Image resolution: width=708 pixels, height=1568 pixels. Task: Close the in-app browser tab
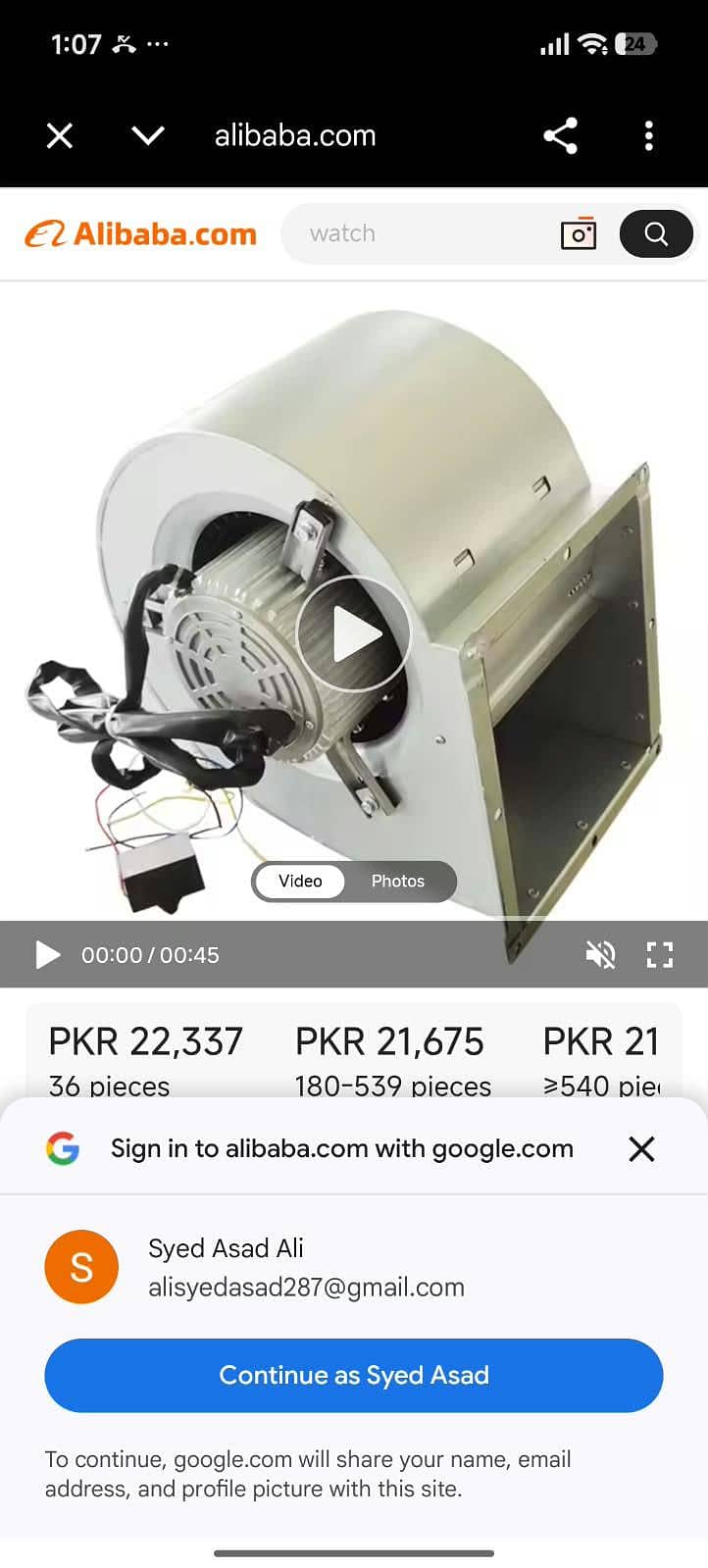tap(60, 135)
